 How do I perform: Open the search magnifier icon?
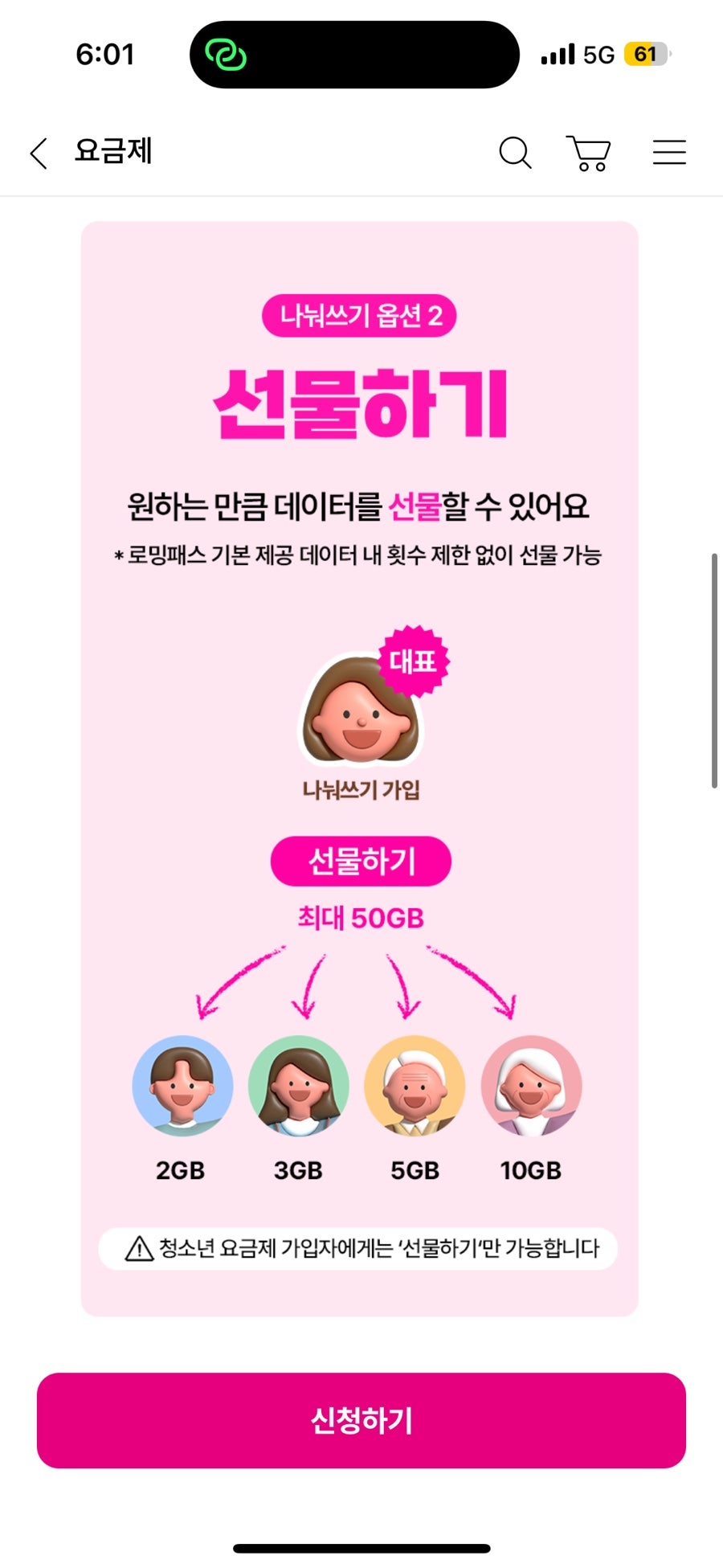pos(516,153)
